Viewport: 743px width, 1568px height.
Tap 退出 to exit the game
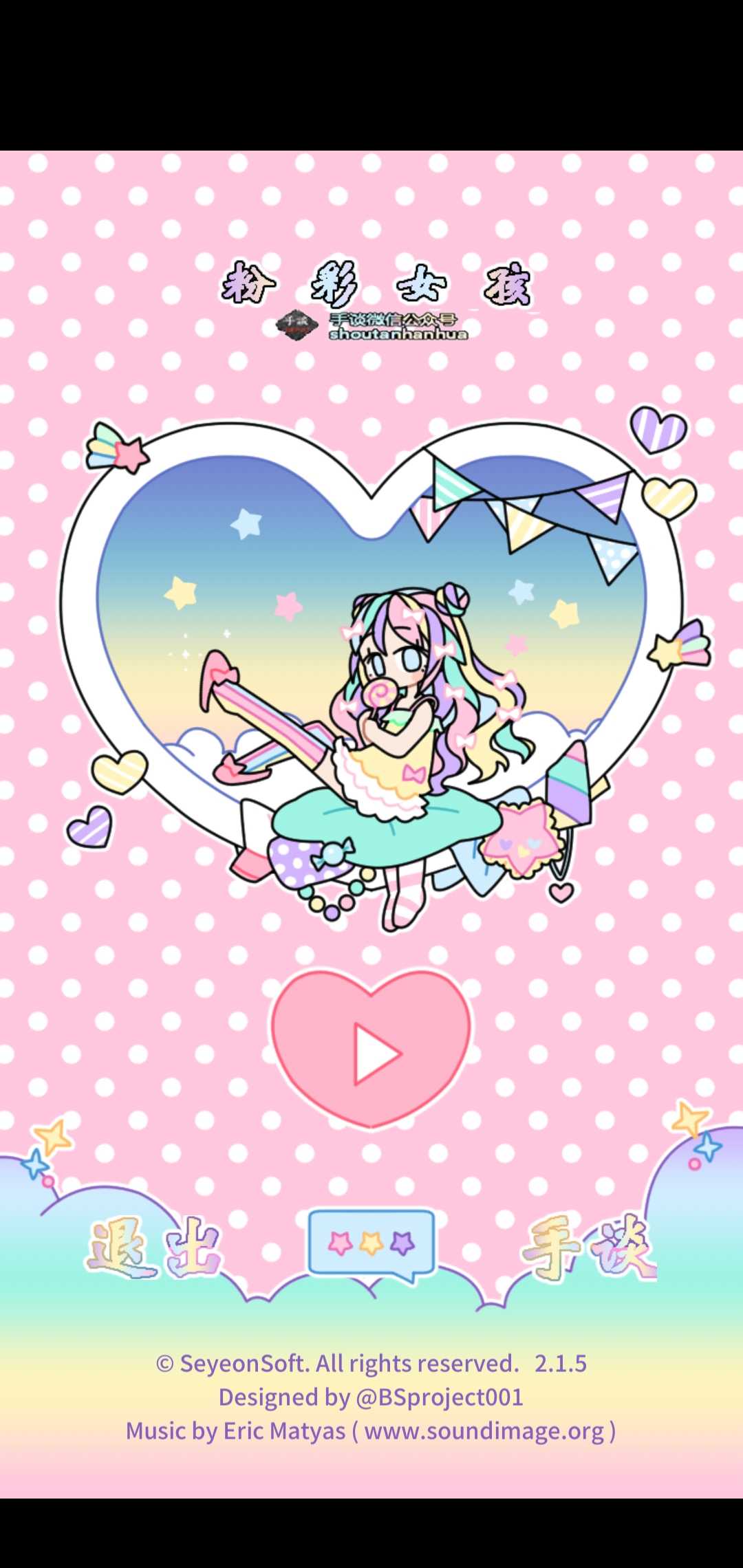(154, 1248)
